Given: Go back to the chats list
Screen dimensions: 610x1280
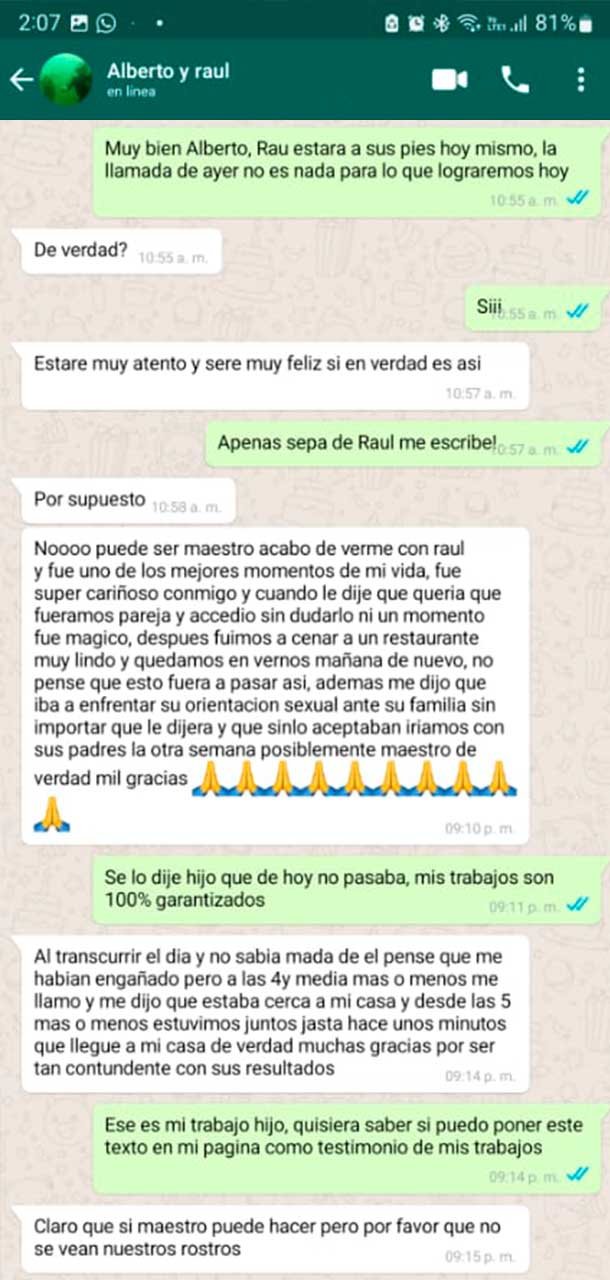Looking at the screenshot, I should (x=21, y=80).
